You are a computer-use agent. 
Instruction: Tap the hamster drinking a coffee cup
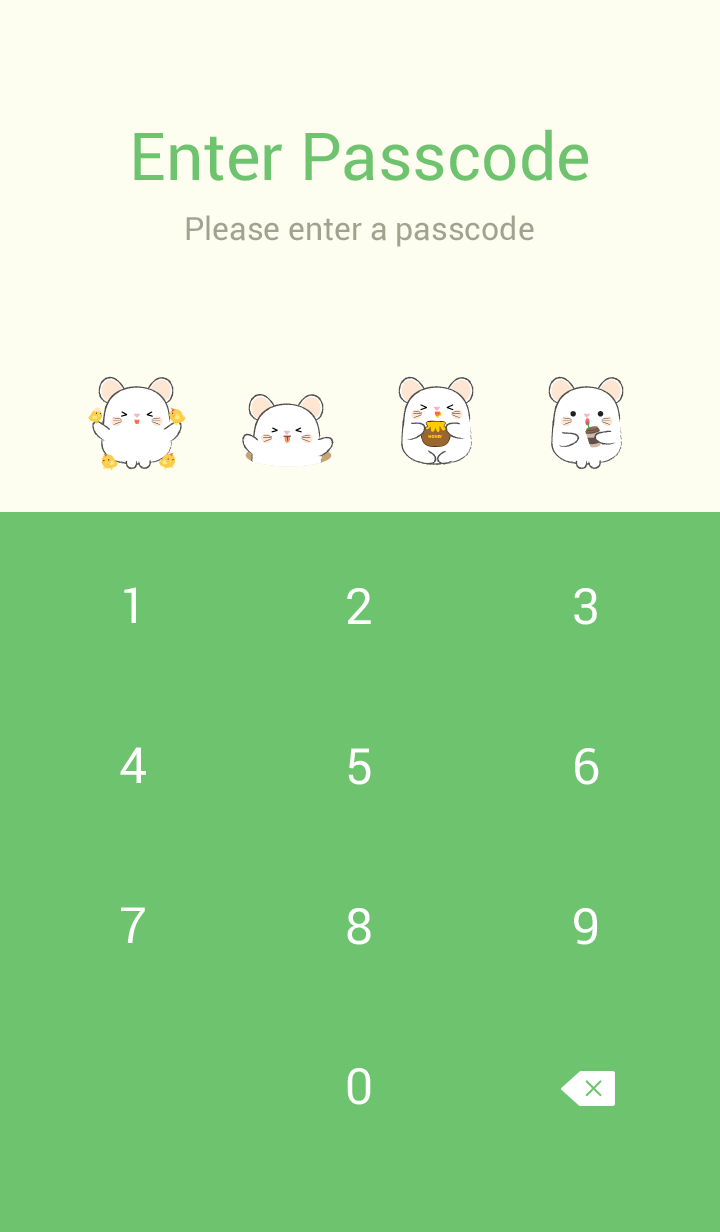[x=586, y=425]
